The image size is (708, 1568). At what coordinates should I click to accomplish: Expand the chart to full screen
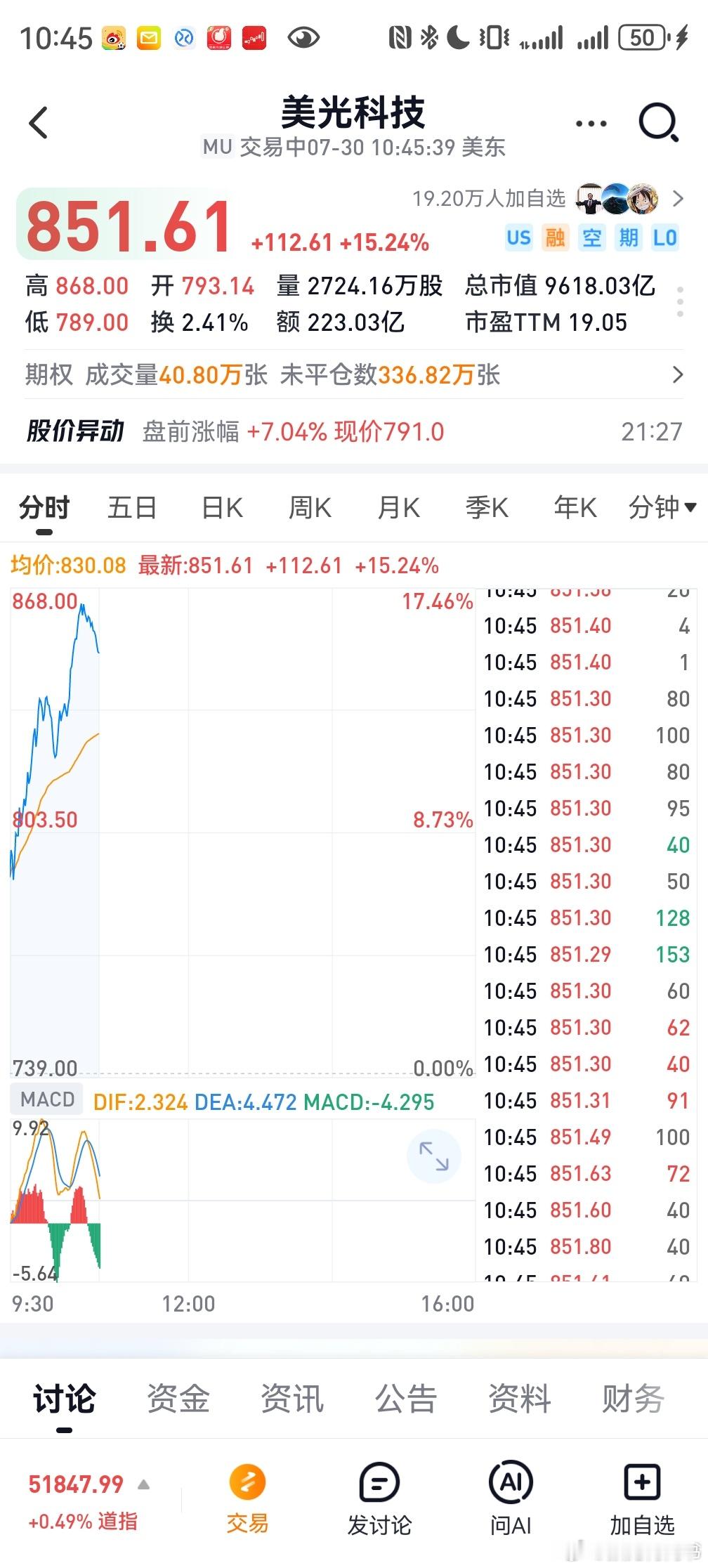(434, 1156)
